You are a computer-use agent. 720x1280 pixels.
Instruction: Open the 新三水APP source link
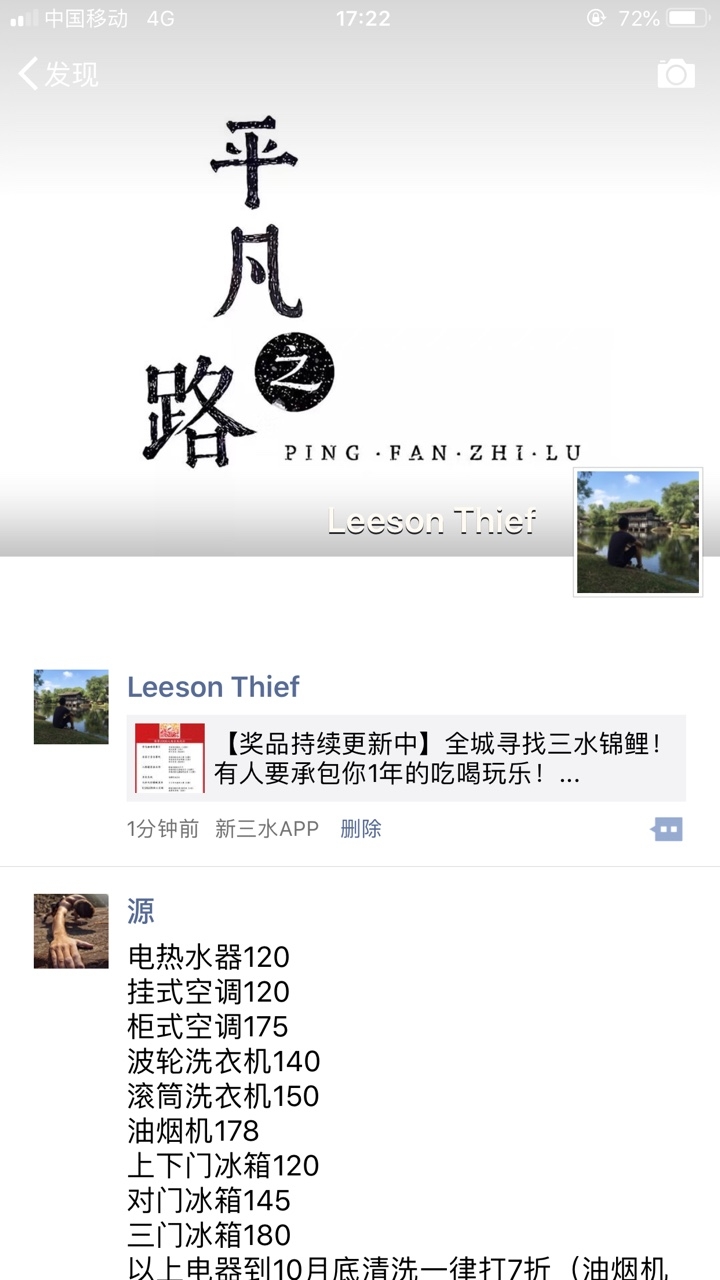[267, 829]
